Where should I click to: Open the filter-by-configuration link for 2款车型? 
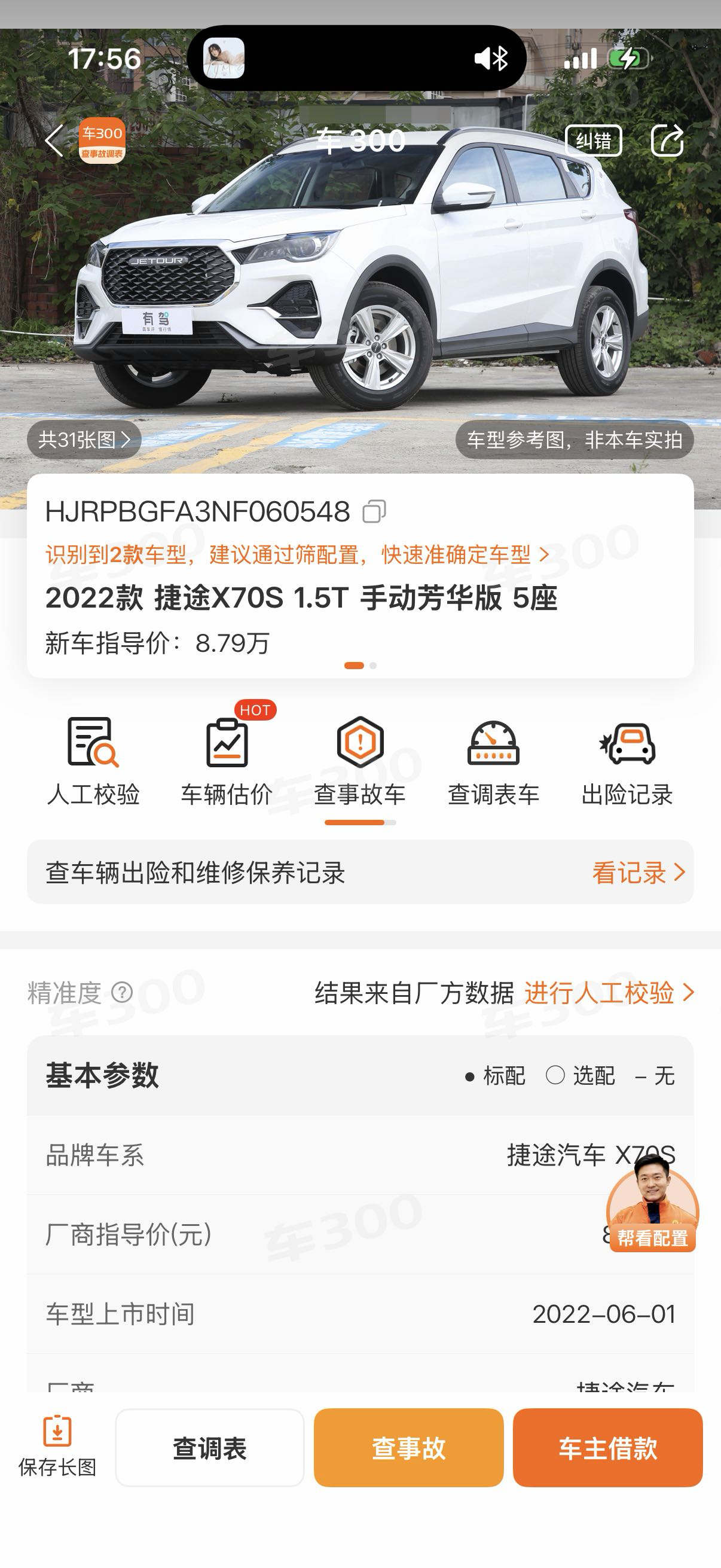click(x=298, y=554)
